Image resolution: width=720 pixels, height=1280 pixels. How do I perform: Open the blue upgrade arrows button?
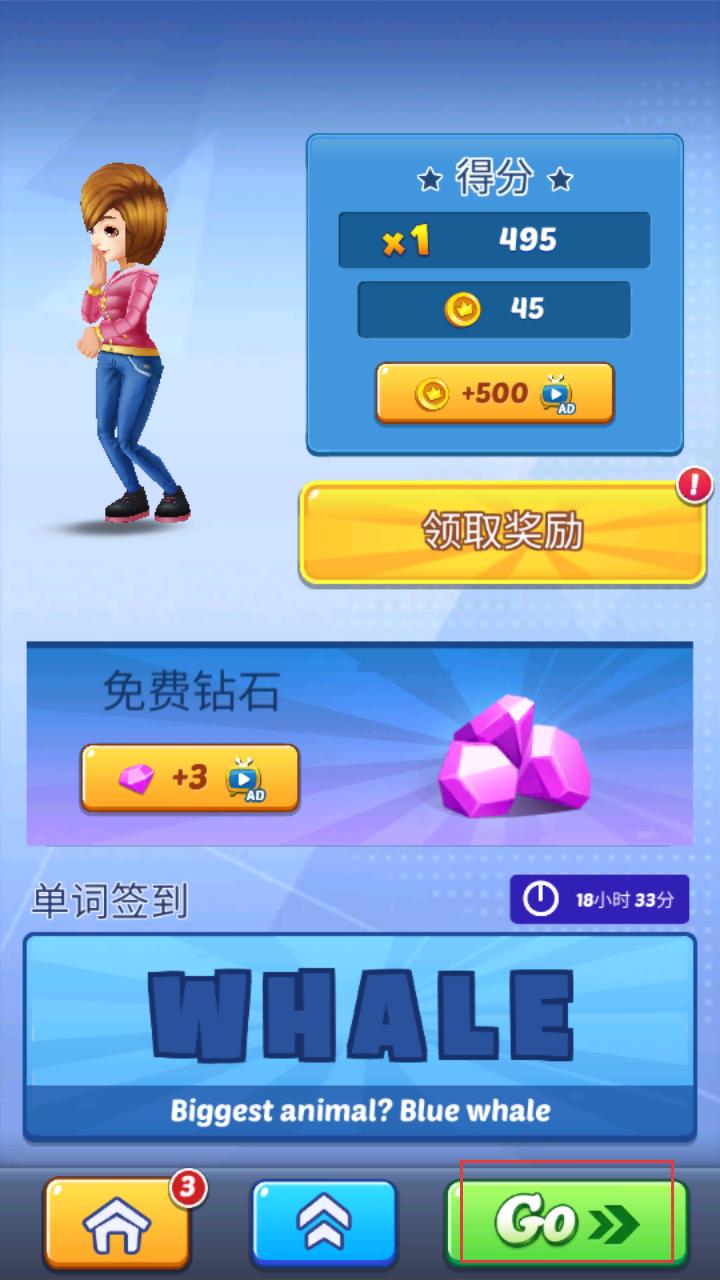[324, 1222]
